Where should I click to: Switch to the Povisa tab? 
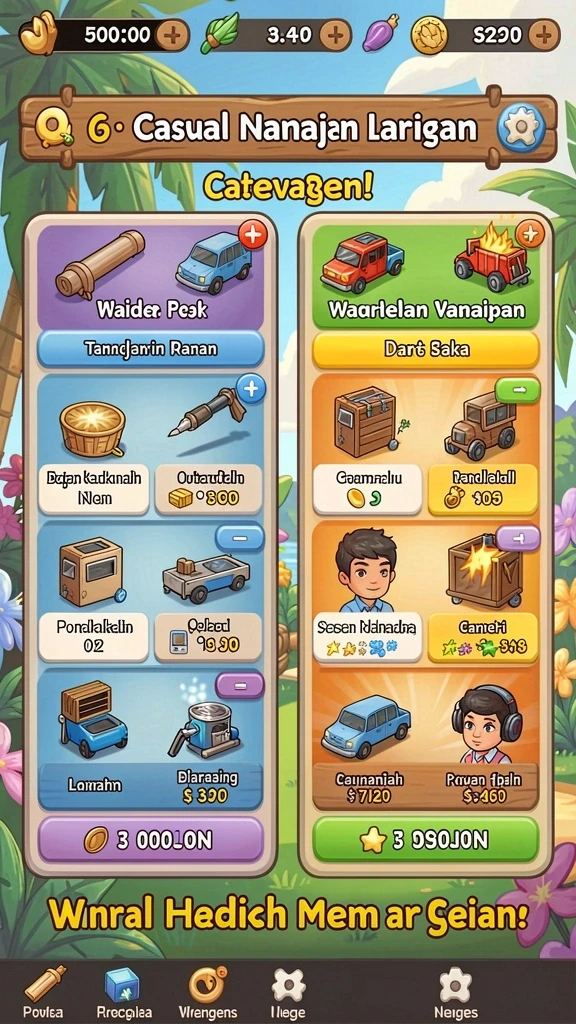[x=44, y=991]
